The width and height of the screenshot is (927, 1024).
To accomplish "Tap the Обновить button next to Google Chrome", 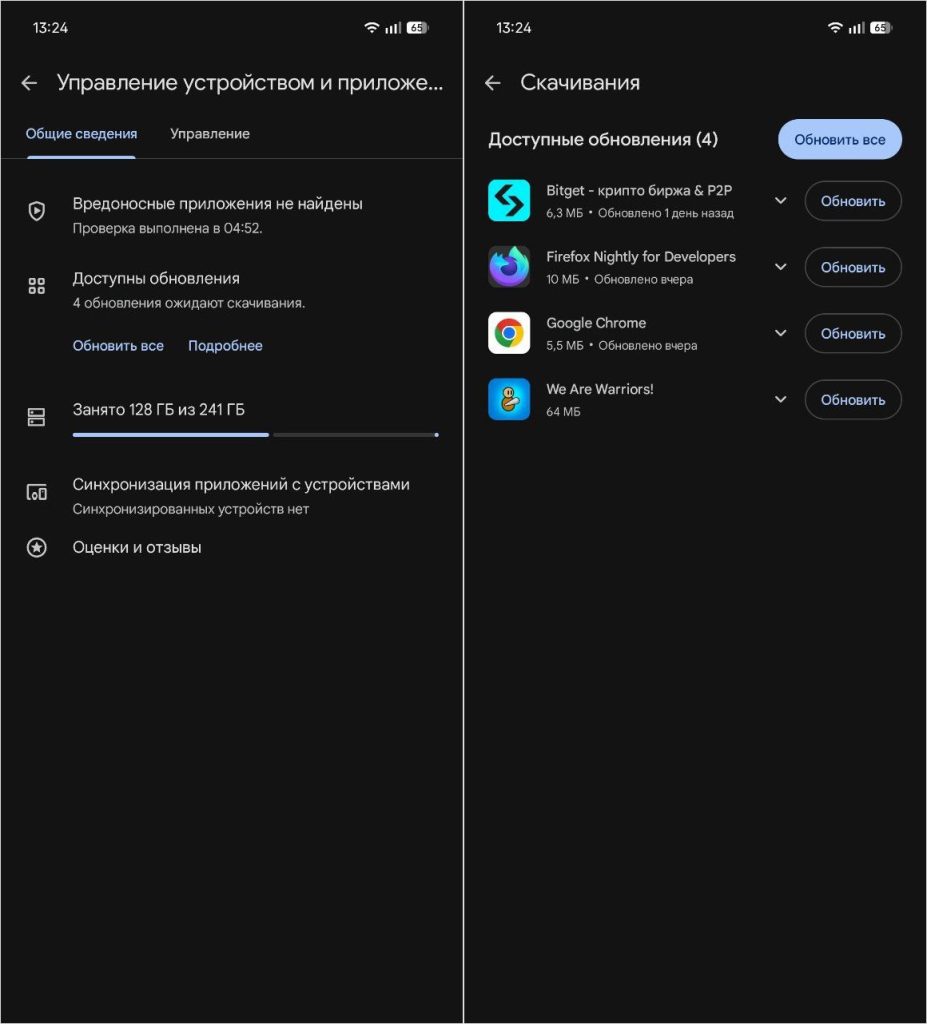I will point(852,333).
